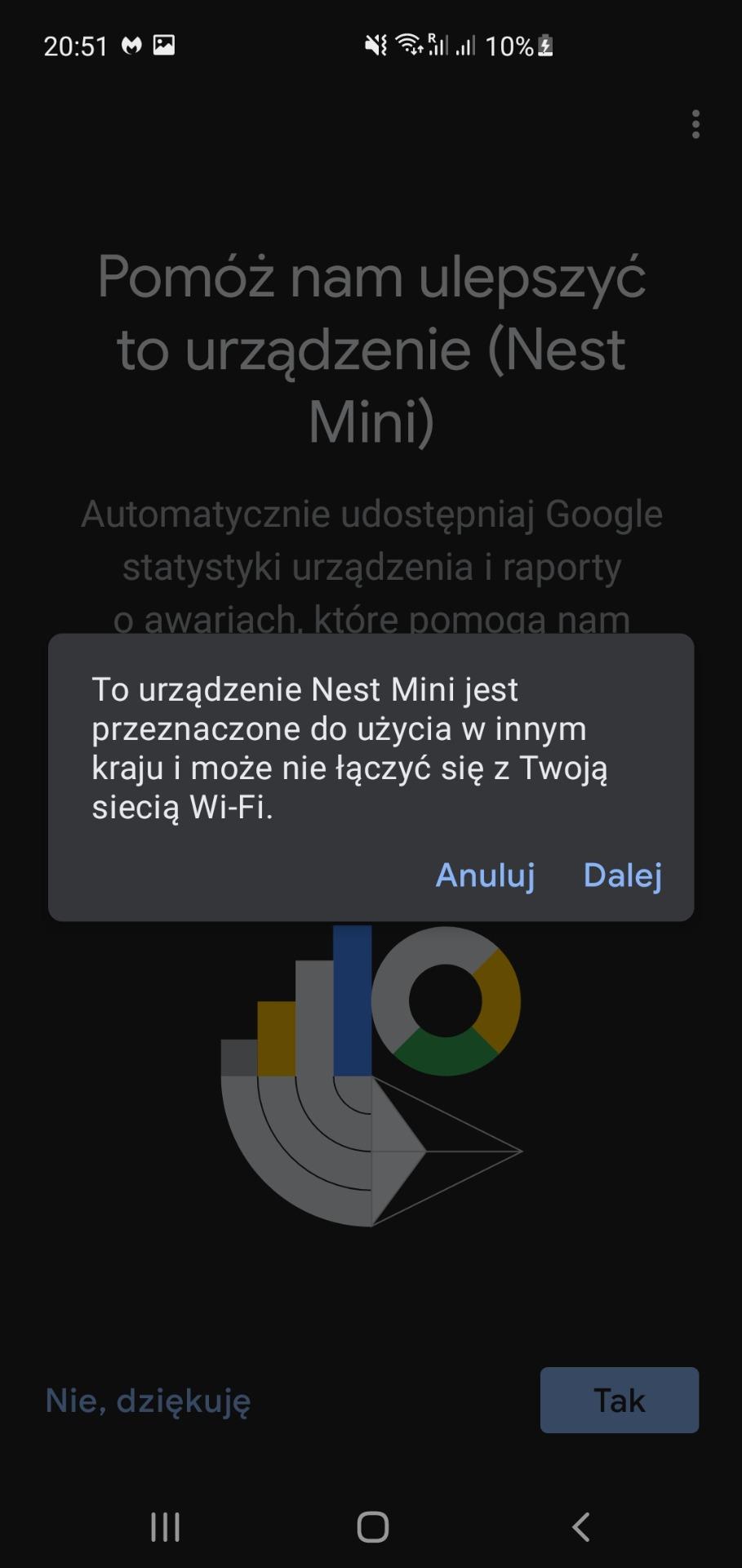Tap Dalej to continue setup
Viewport: 742px width, 1568px height.
pyautogui.click(x=623, y=875)
